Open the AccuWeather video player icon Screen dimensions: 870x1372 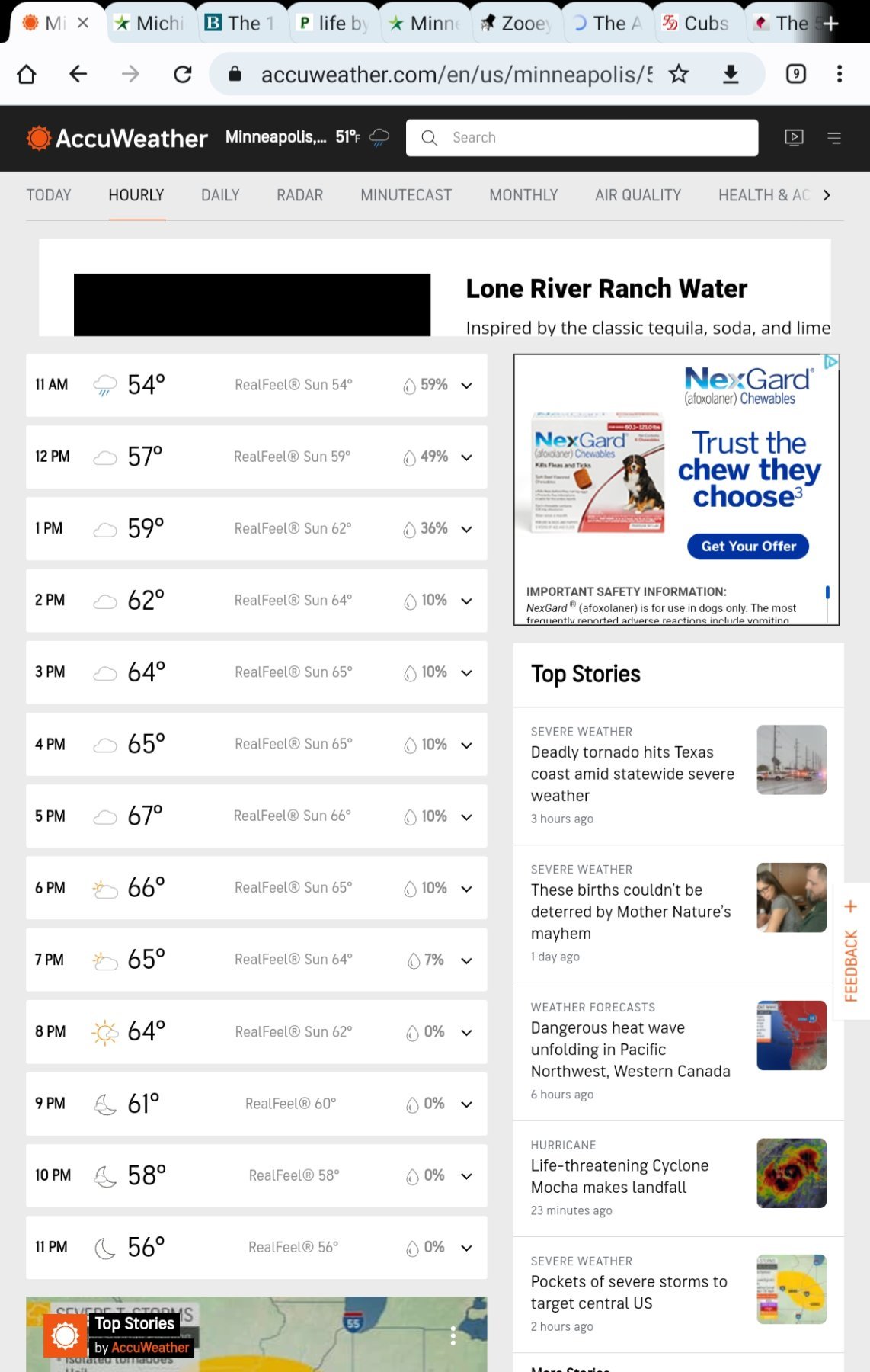click(x=795, y=138)
